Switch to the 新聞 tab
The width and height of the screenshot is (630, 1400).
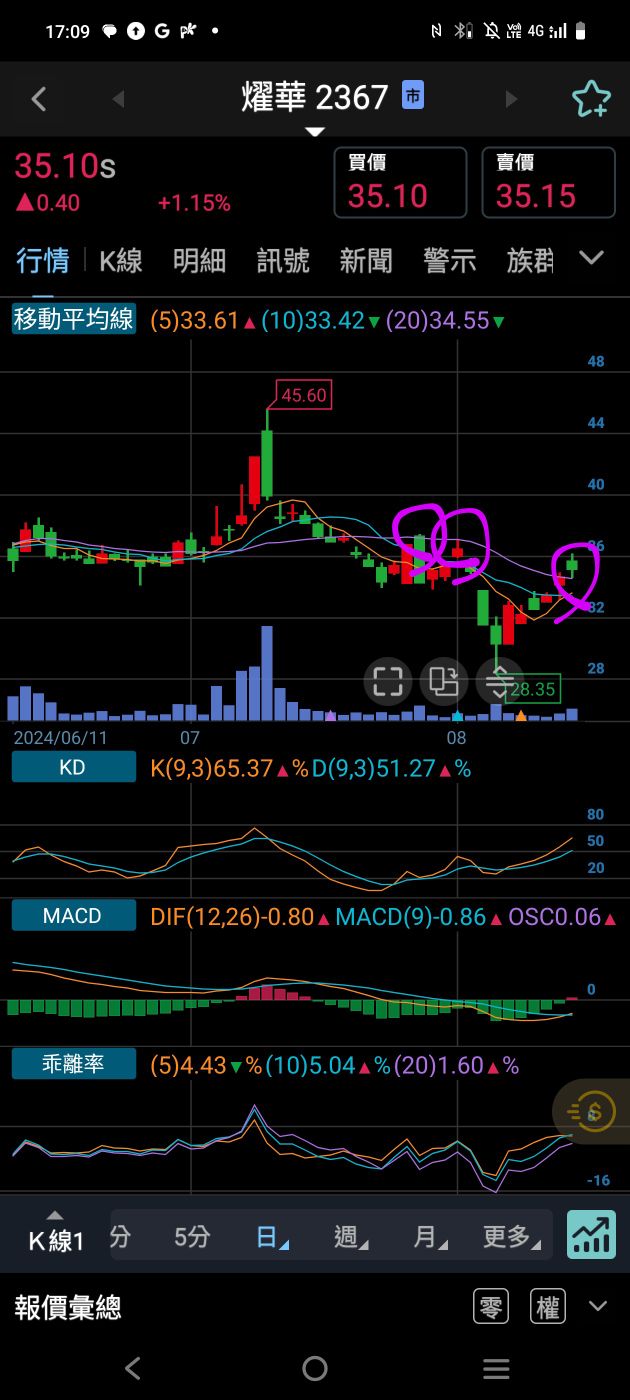tap(366, 261)
